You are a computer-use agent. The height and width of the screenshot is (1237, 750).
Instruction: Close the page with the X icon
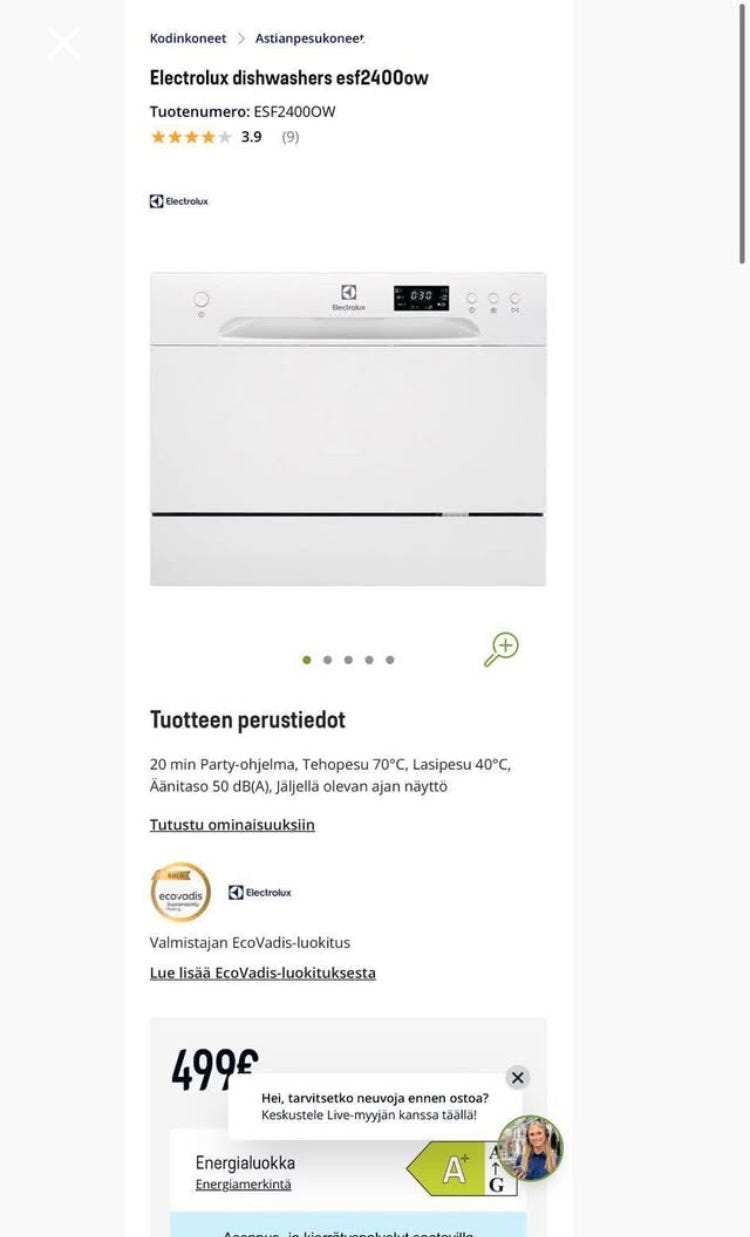(64, 43)
